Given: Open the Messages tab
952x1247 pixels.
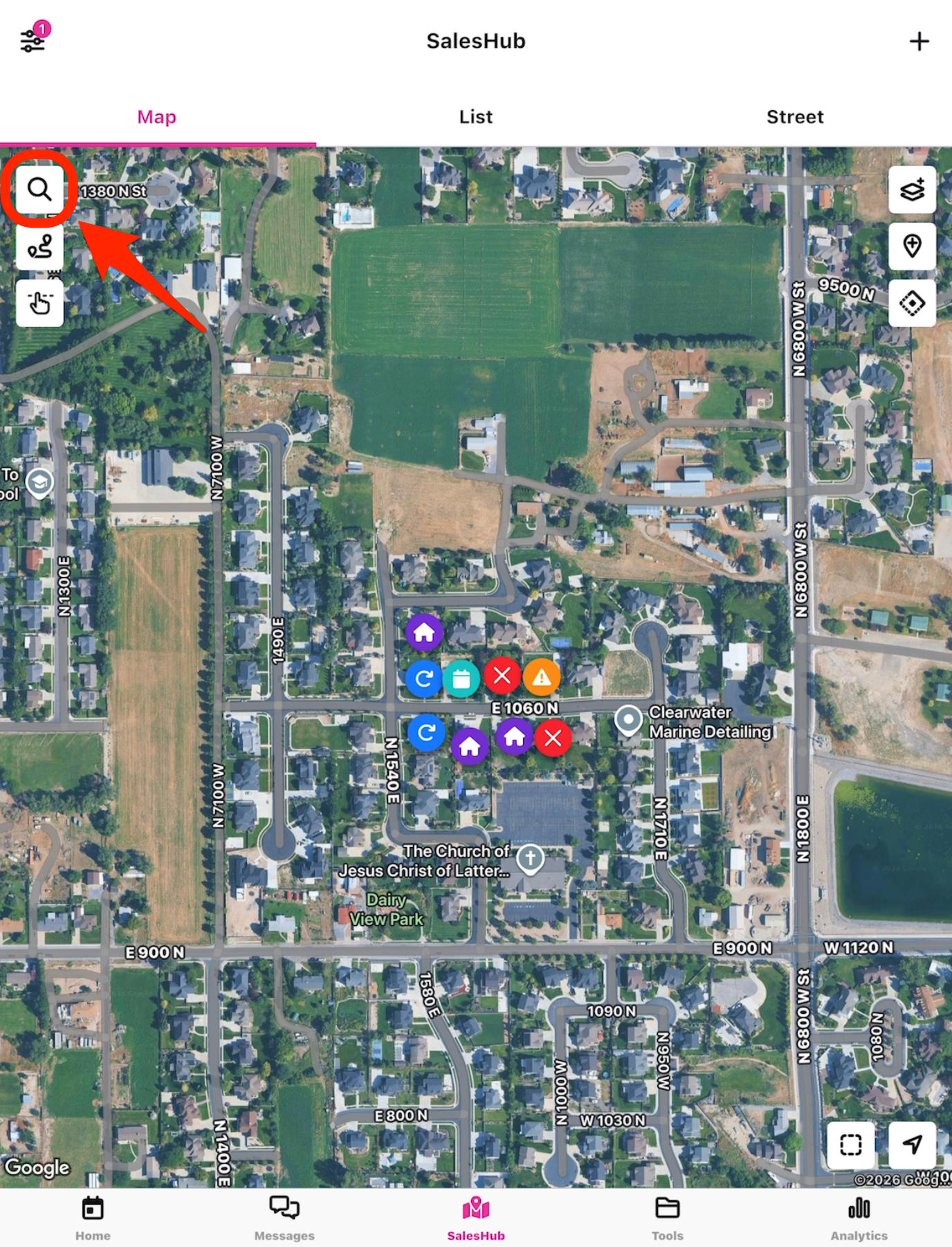Looking at the screenshot, I should [x=284, y=1218].
